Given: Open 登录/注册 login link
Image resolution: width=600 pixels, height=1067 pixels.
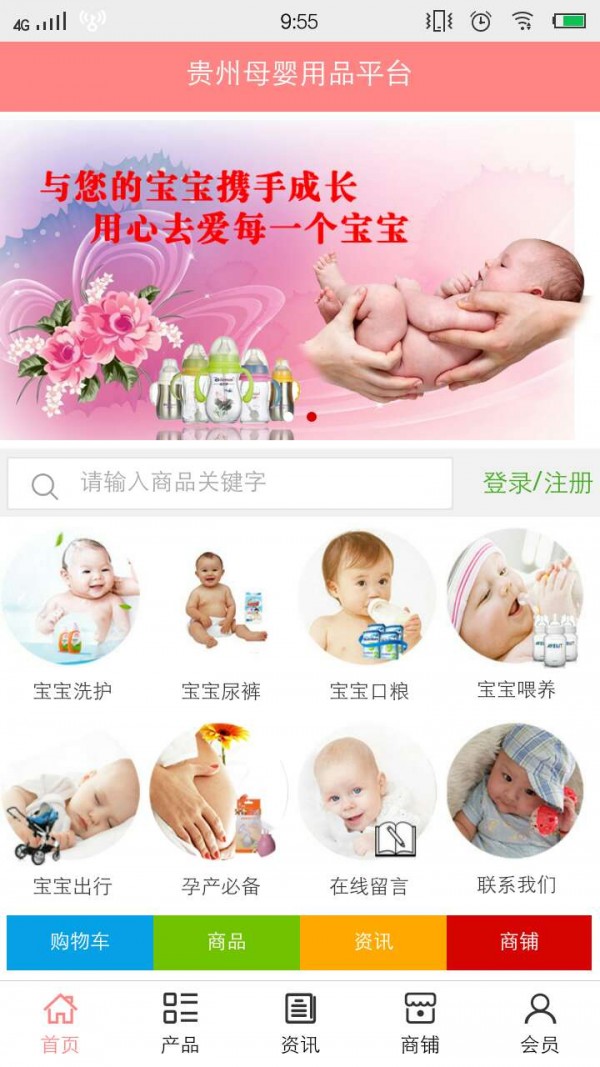Looking at the screenshot, I should click(x=537, y=483).
